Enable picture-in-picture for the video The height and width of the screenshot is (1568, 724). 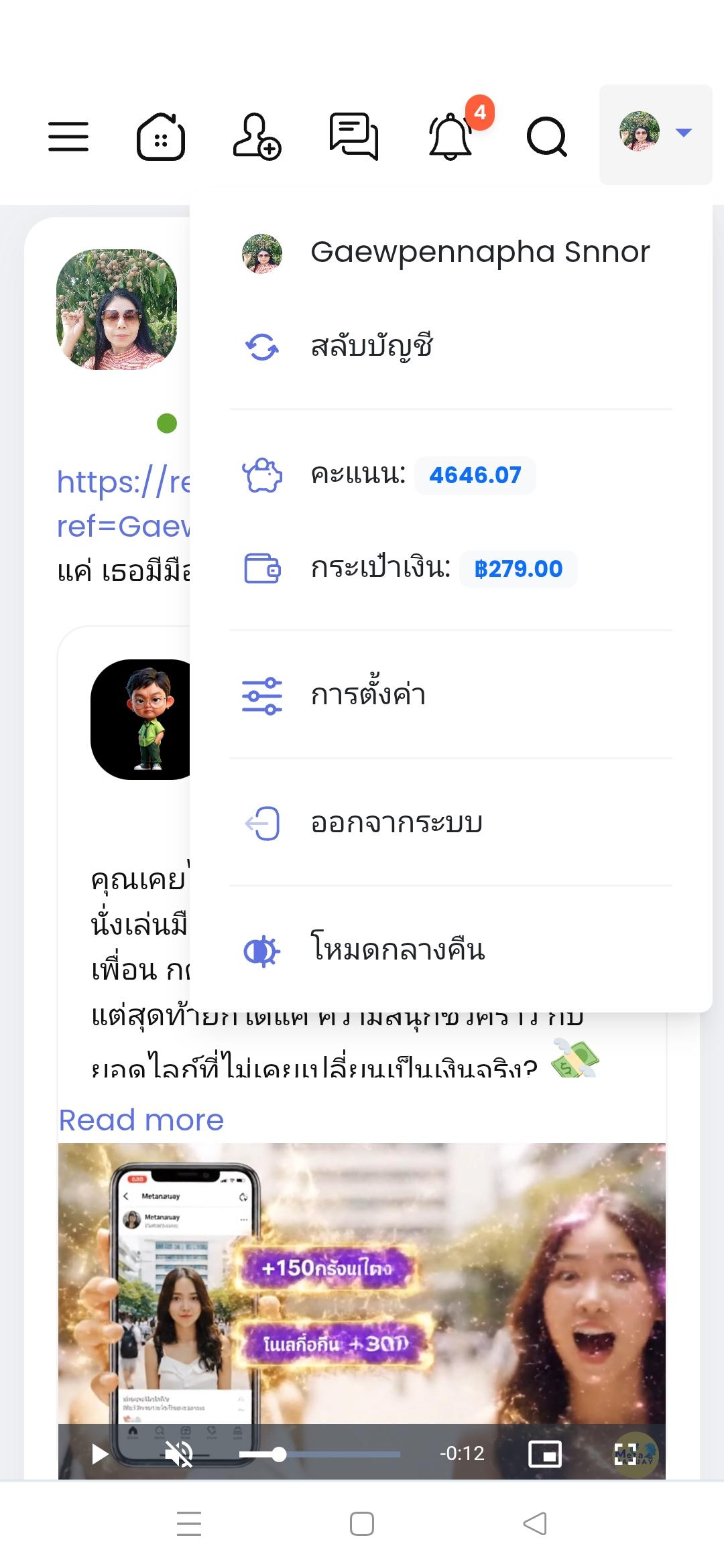(x=545, y=1454)
